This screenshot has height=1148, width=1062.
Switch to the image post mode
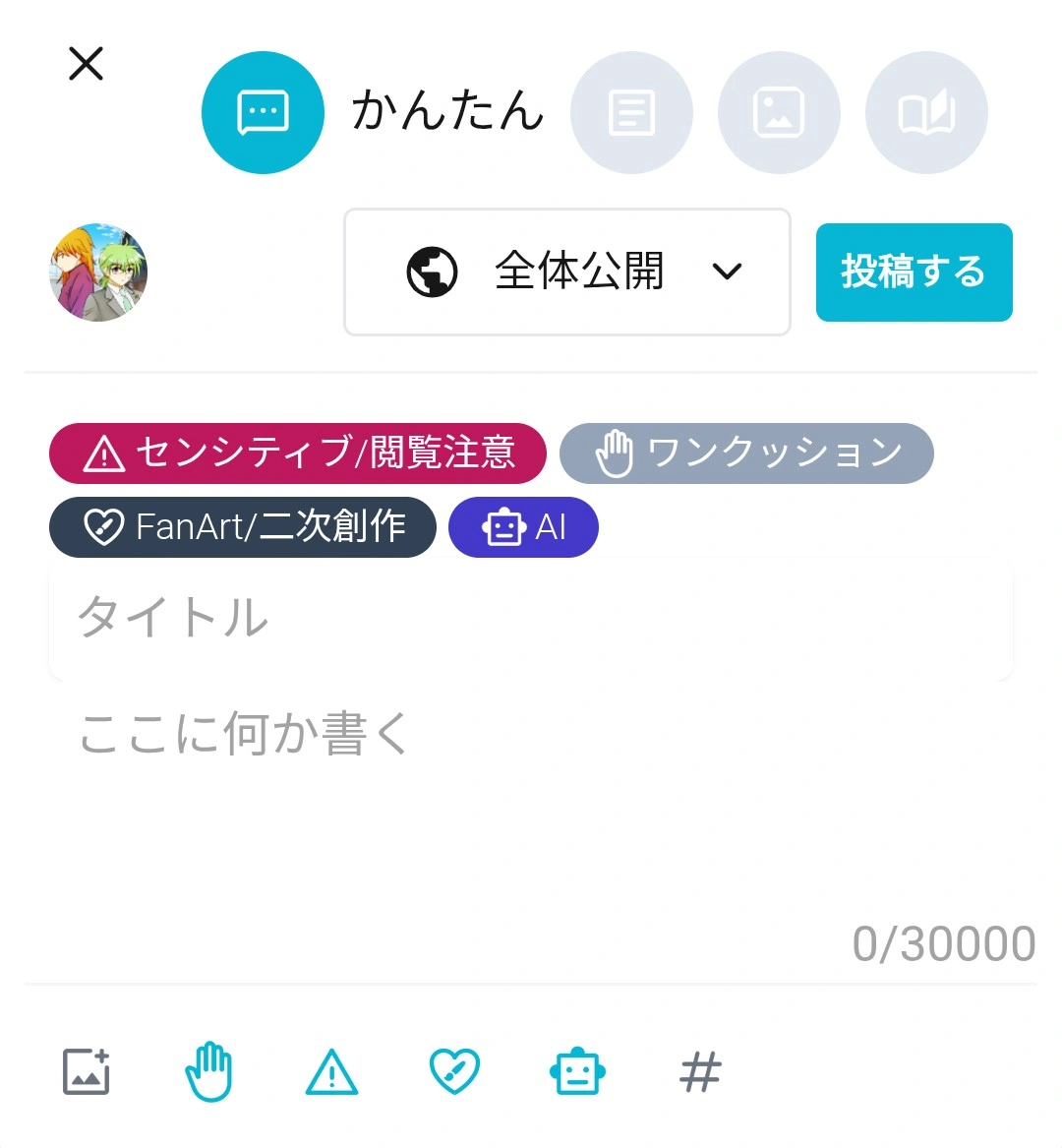[779, 112]
